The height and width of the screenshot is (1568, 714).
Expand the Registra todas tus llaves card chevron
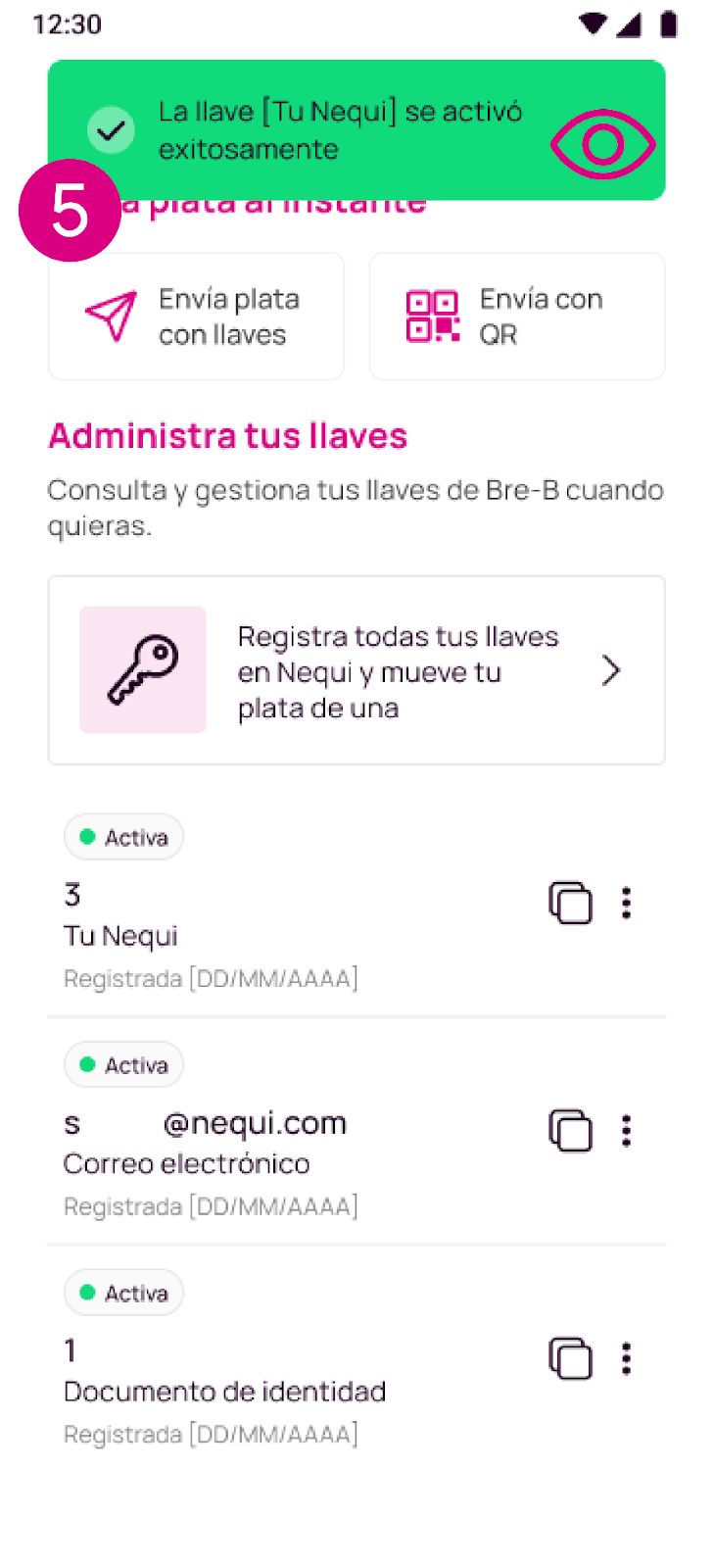coord(611,669)
